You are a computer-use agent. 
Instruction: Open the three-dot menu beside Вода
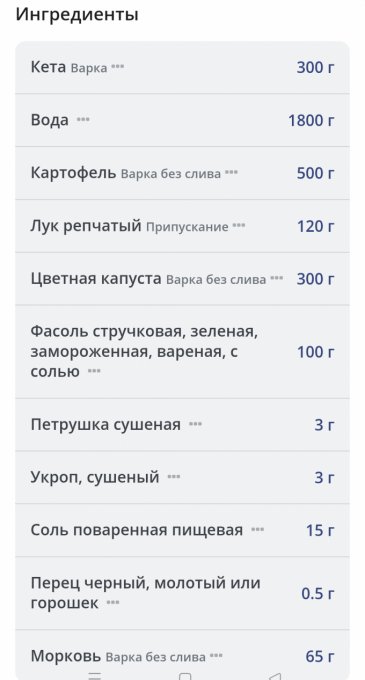[x=83, y=119]
